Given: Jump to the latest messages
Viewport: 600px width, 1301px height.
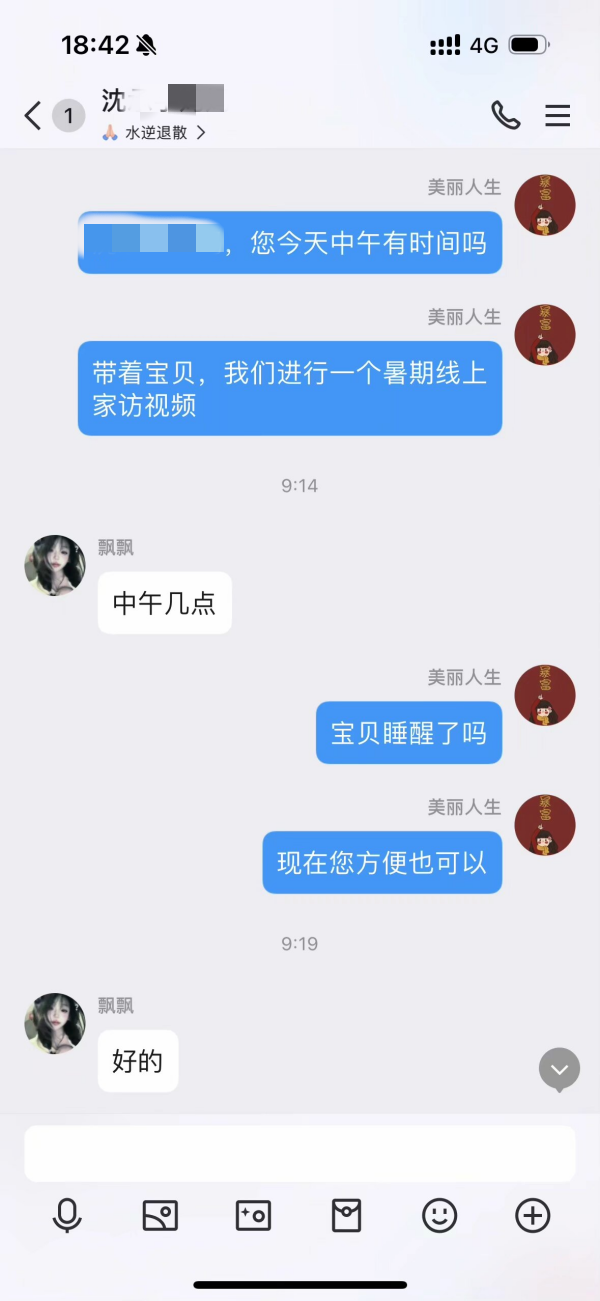Looking at the screenshot, I should point(559,1069).
